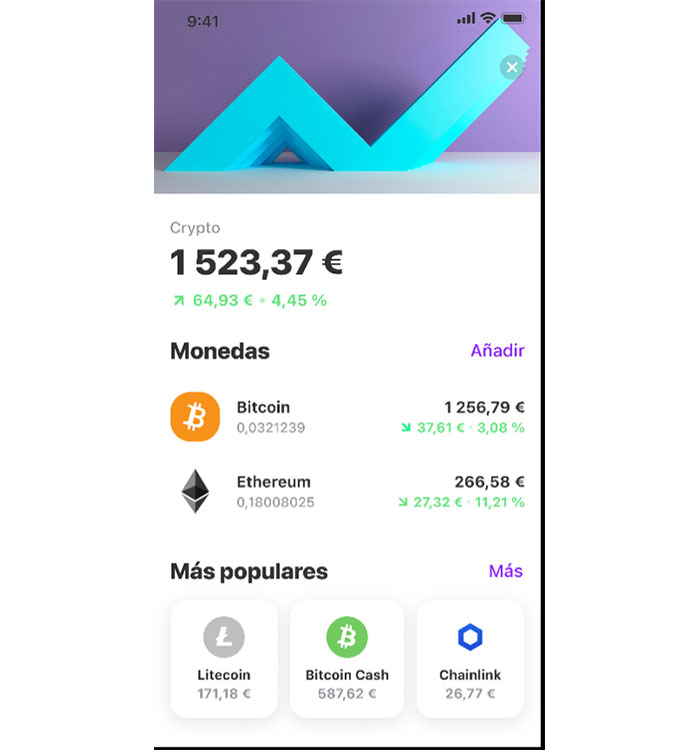Open the Ethereum holding details

[347, 491]
